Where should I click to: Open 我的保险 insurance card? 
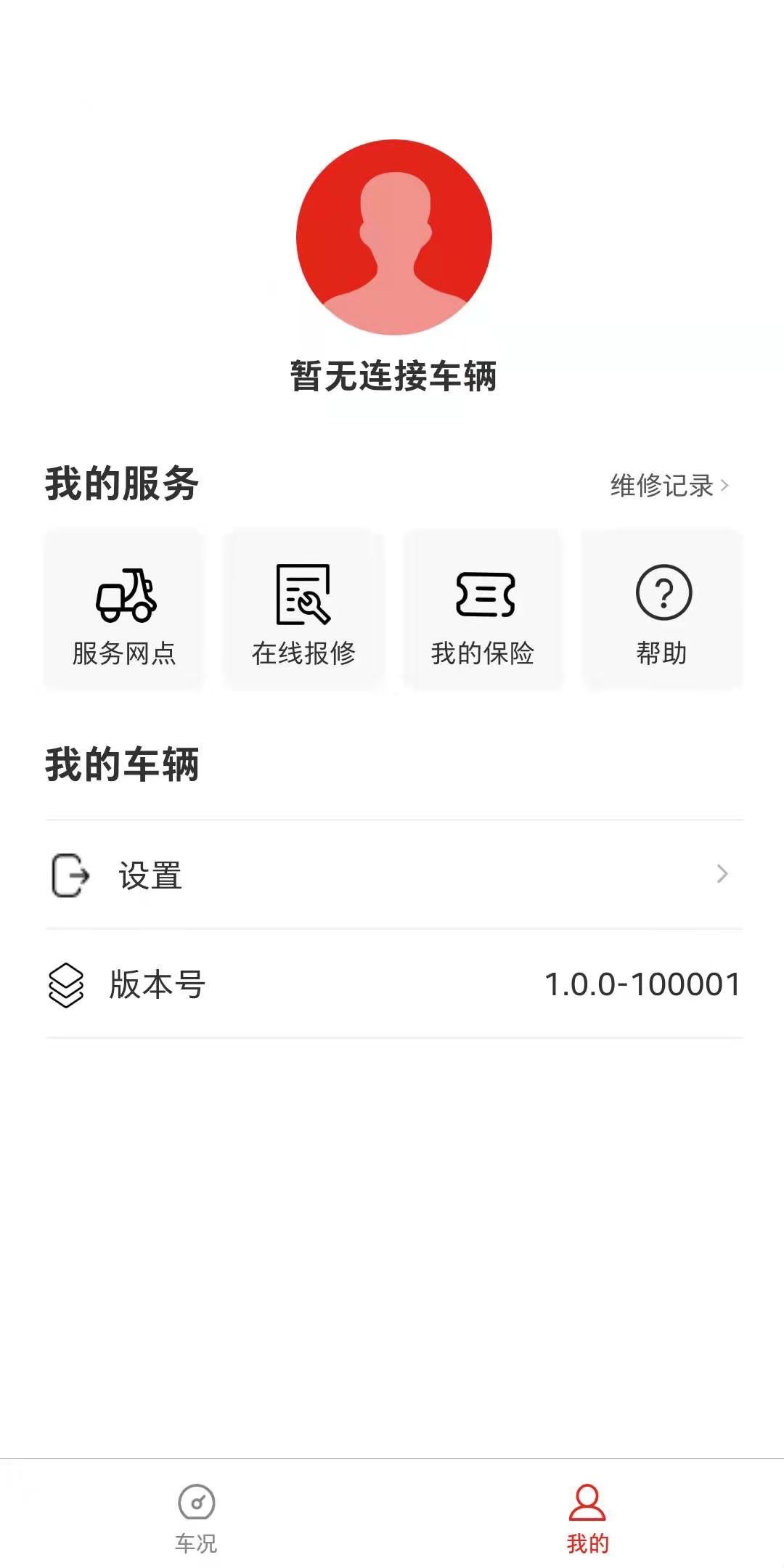click(483, 610)
